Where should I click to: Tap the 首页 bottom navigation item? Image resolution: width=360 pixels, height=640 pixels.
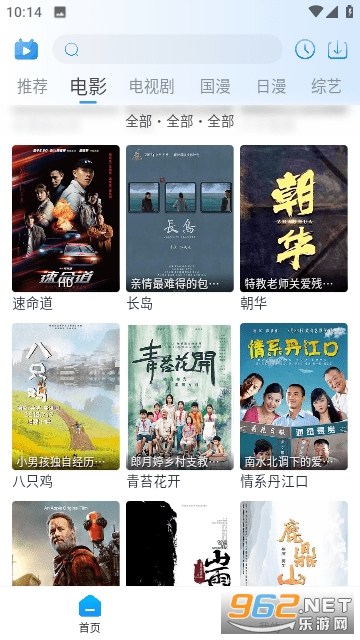click(x=90, y=613)
